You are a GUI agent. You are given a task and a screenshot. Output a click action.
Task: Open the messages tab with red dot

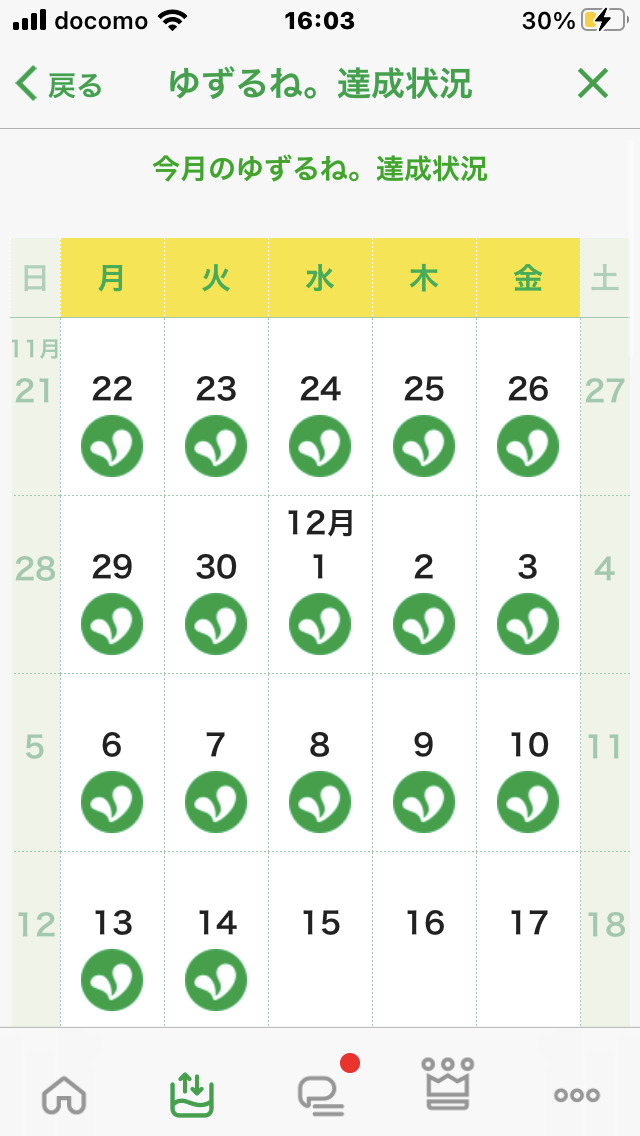click(x=322, y=1095)
